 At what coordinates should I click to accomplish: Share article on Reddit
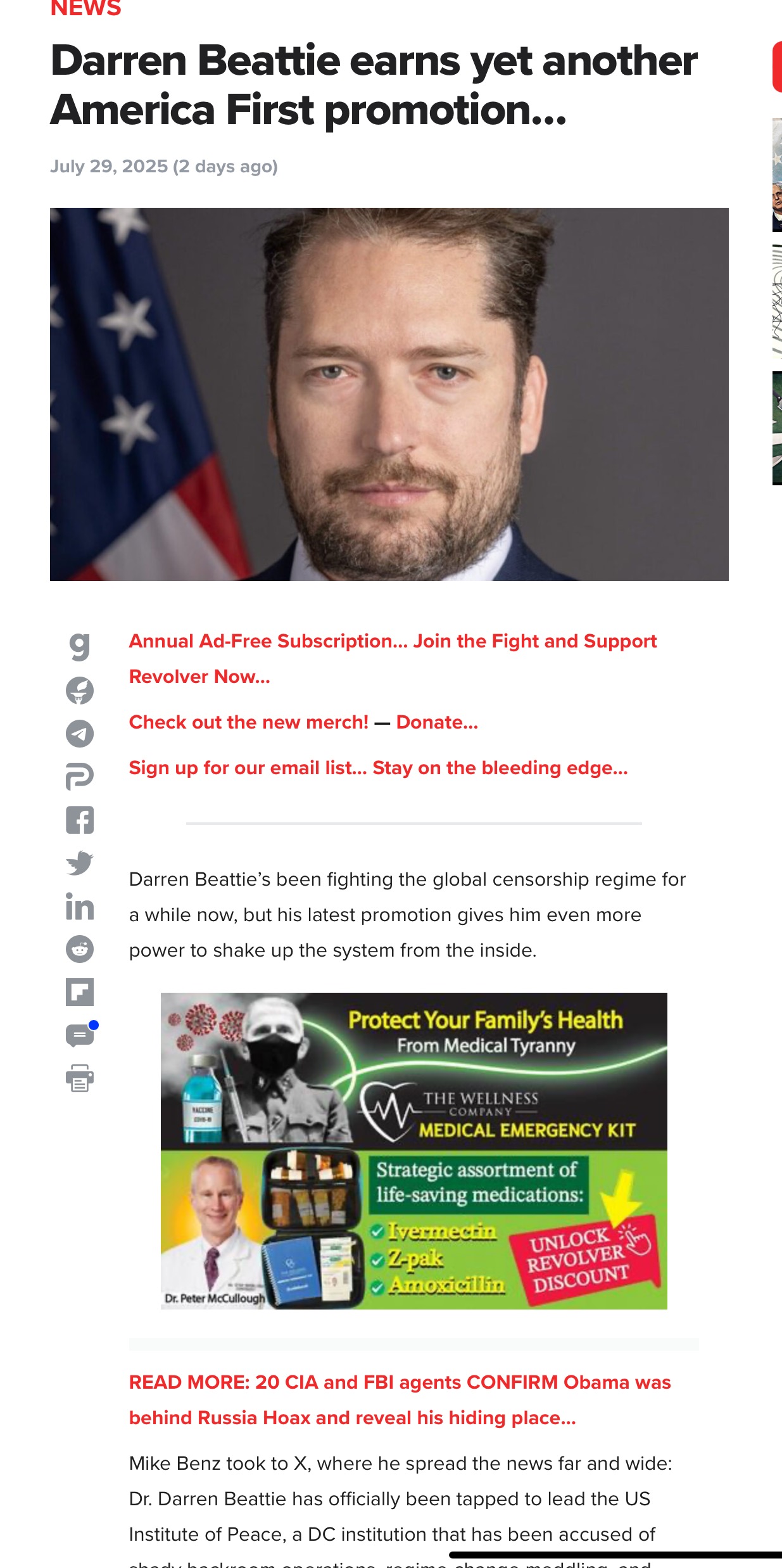pyautogui.click(x=80, y=949)
